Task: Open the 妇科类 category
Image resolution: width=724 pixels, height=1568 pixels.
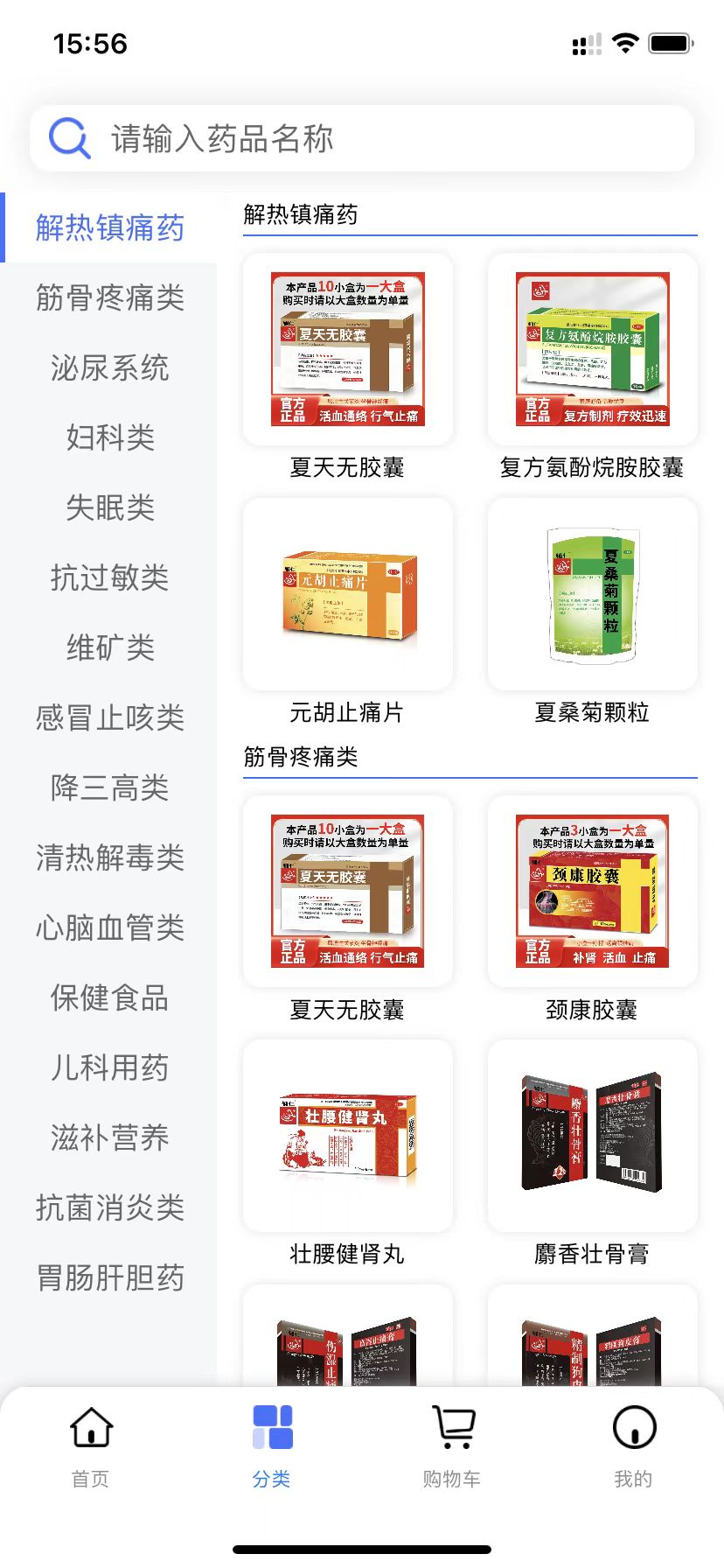Action: [109, 437]
